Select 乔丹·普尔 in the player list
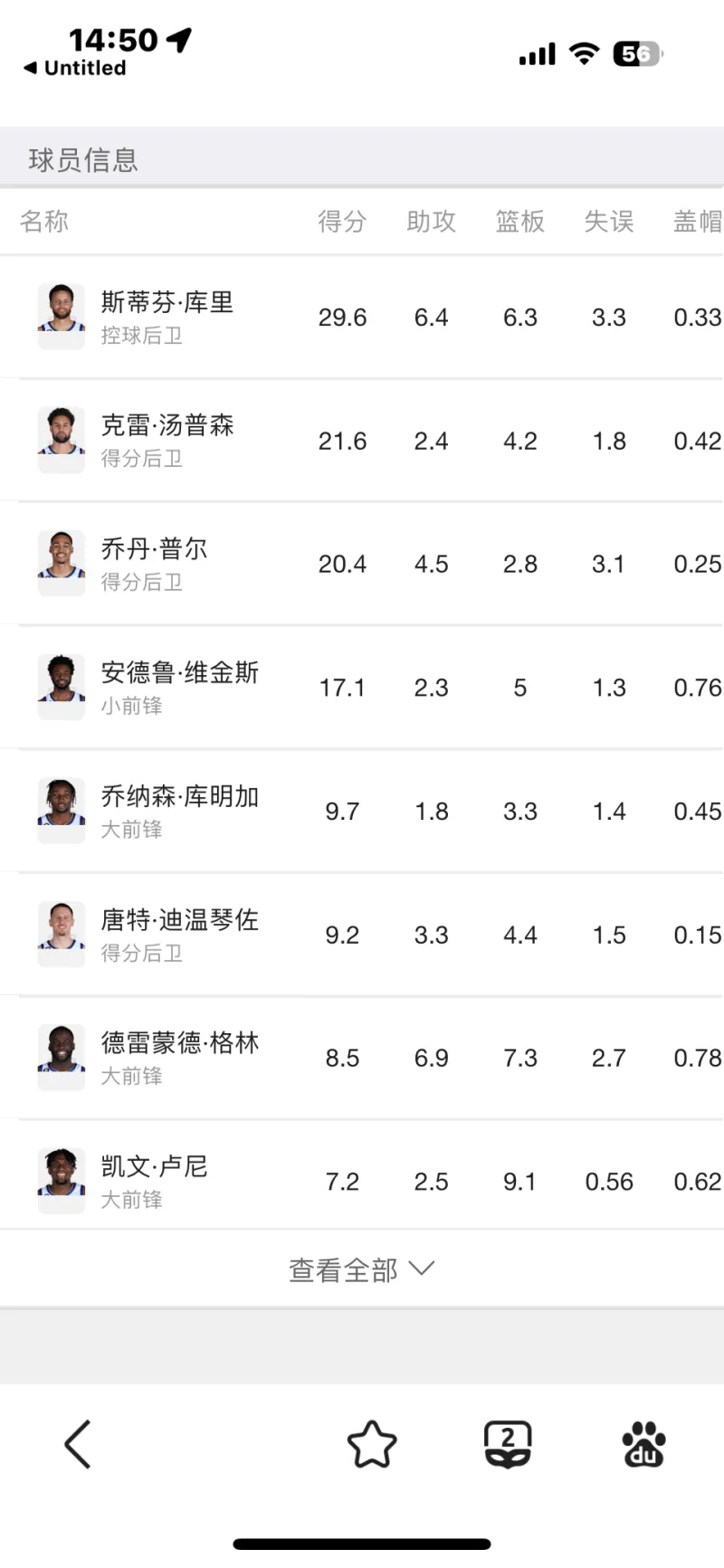Screen dimensions: 724x1568 click(x=362, y=564)
